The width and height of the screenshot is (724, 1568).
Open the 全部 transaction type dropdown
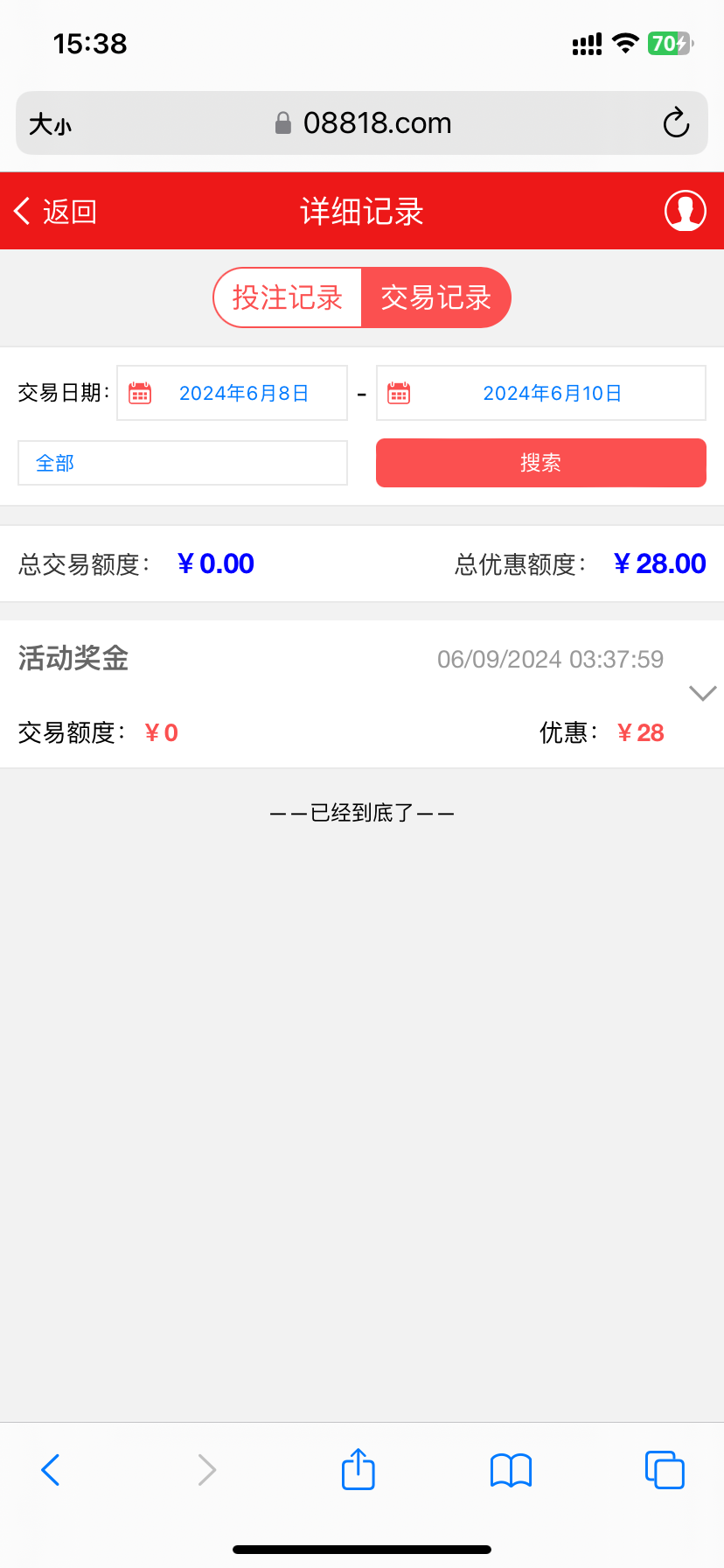coord(183,463)
